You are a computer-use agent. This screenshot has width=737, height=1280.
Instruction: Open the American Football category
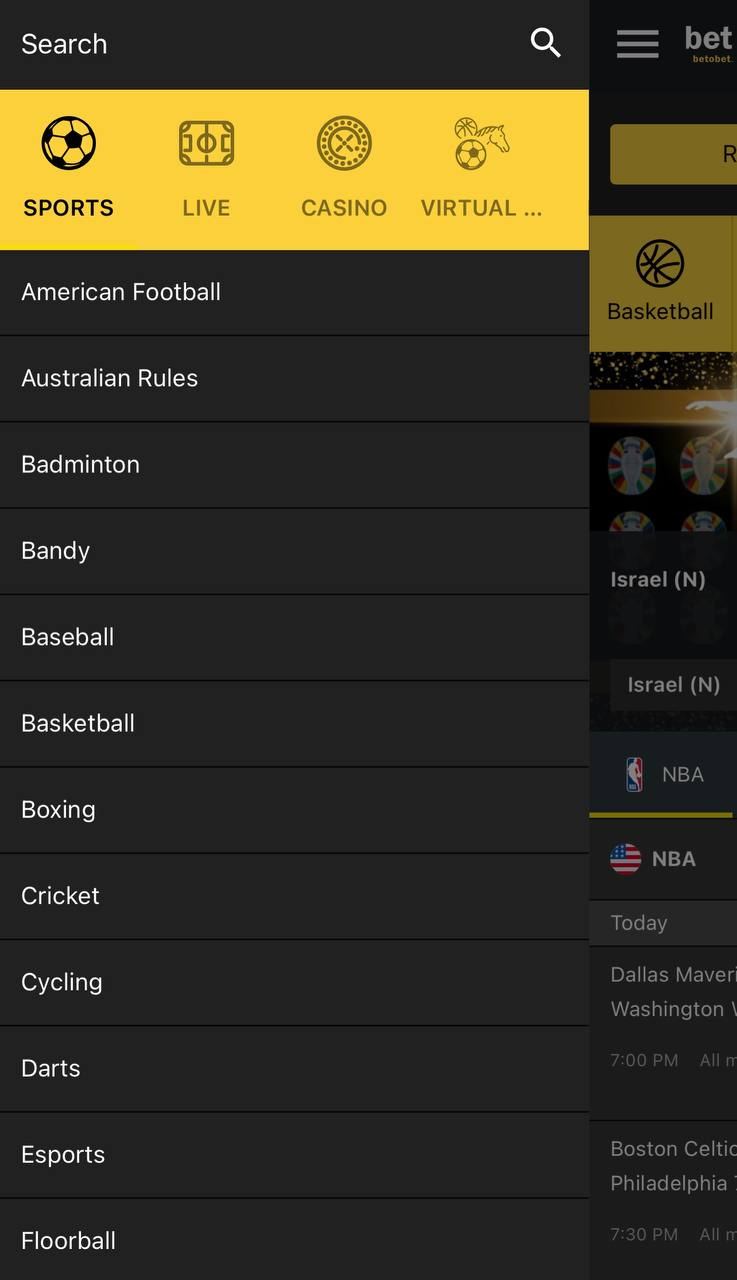click(120, 292)
